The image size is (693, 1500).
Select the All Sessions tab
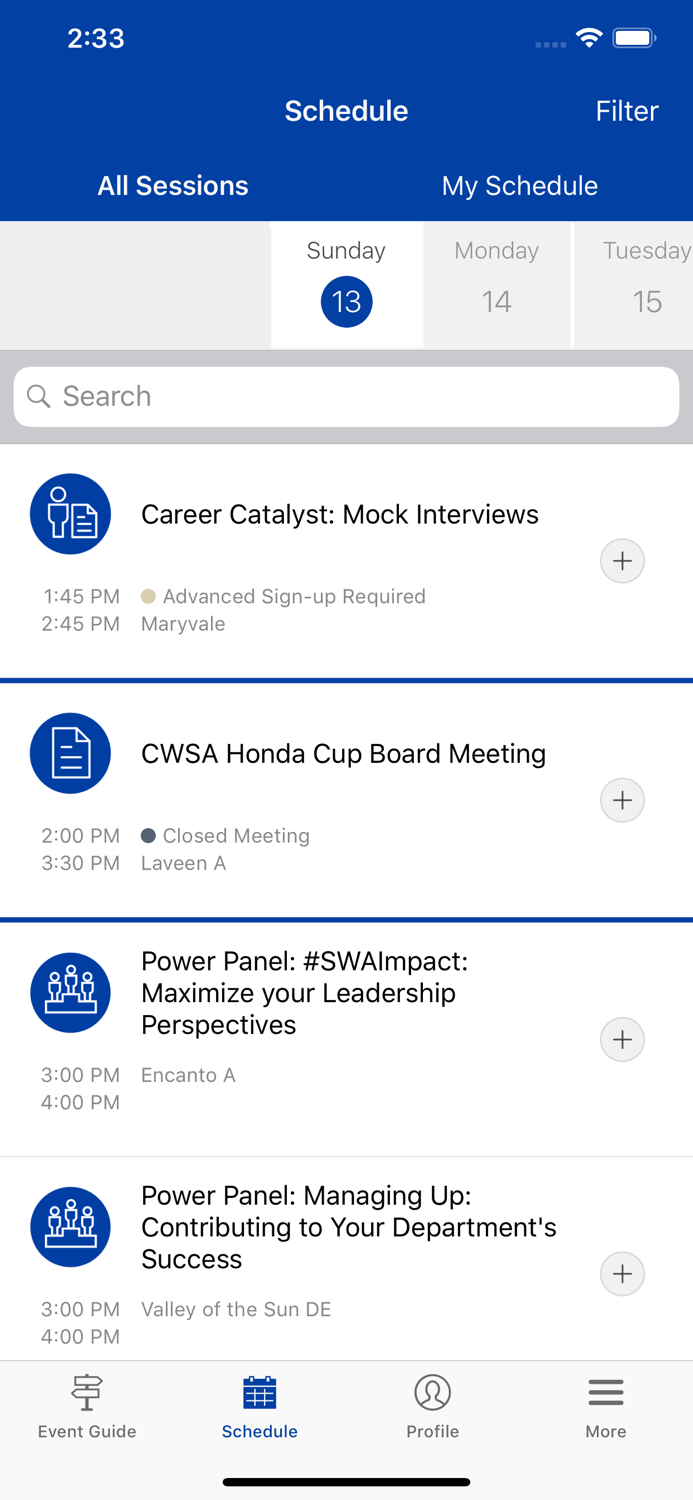[x=173, y=186]
